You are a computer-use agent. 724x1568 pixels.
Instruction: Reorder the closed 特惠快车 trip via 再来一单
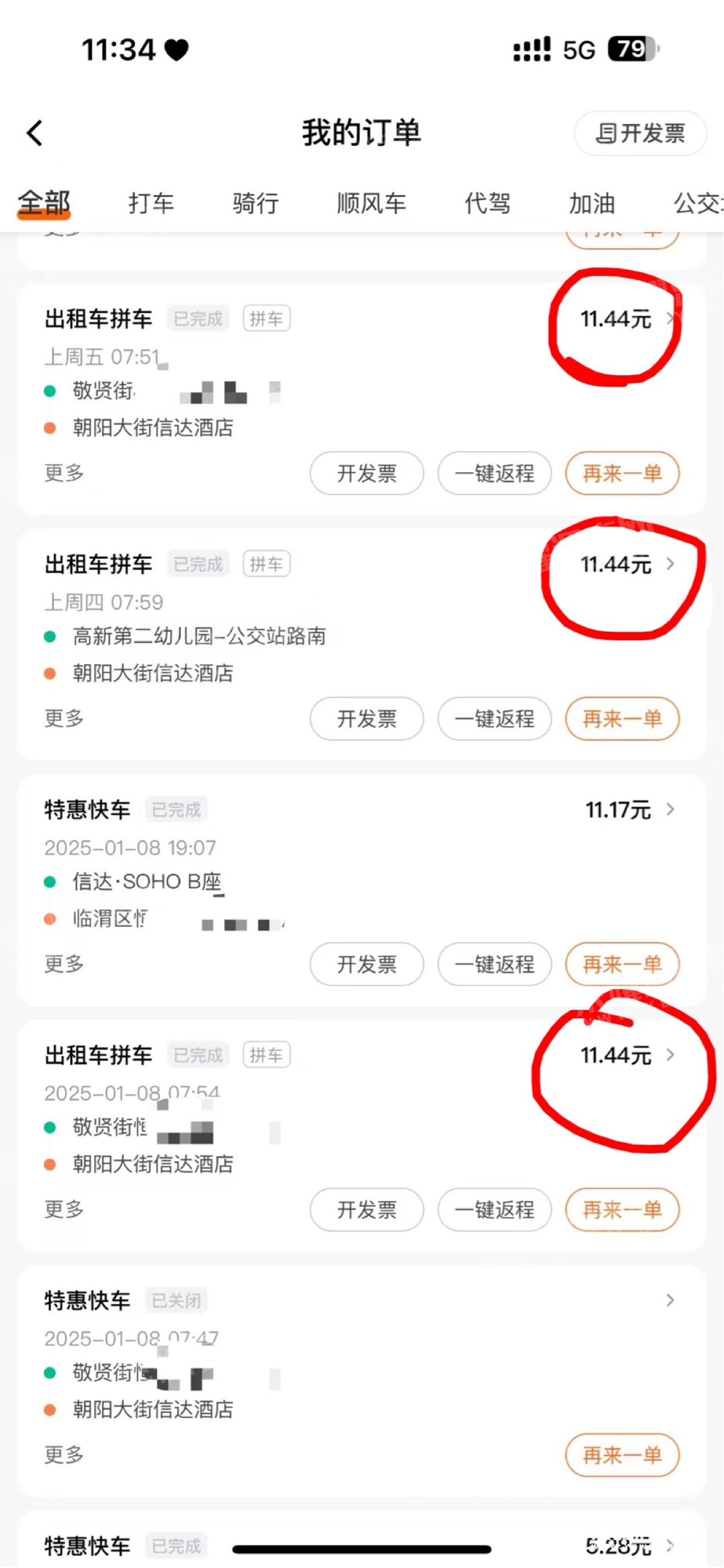pyautogui.click(x=622, y=1455)
